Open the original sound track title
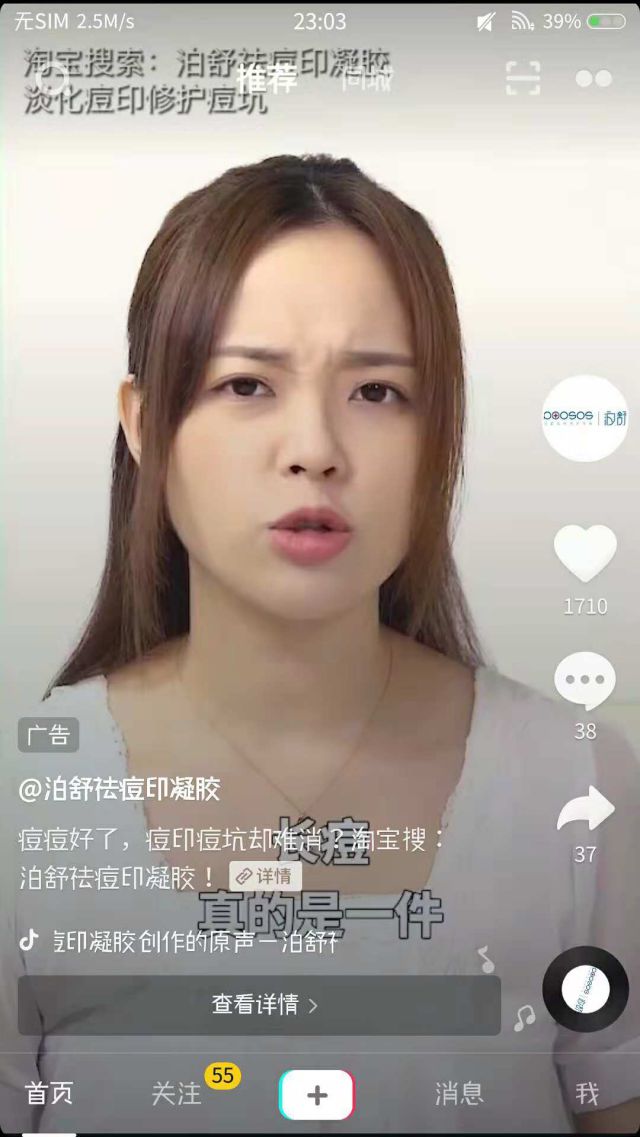Viewport: 640px width, 1137px height. [x=195, y=941]
